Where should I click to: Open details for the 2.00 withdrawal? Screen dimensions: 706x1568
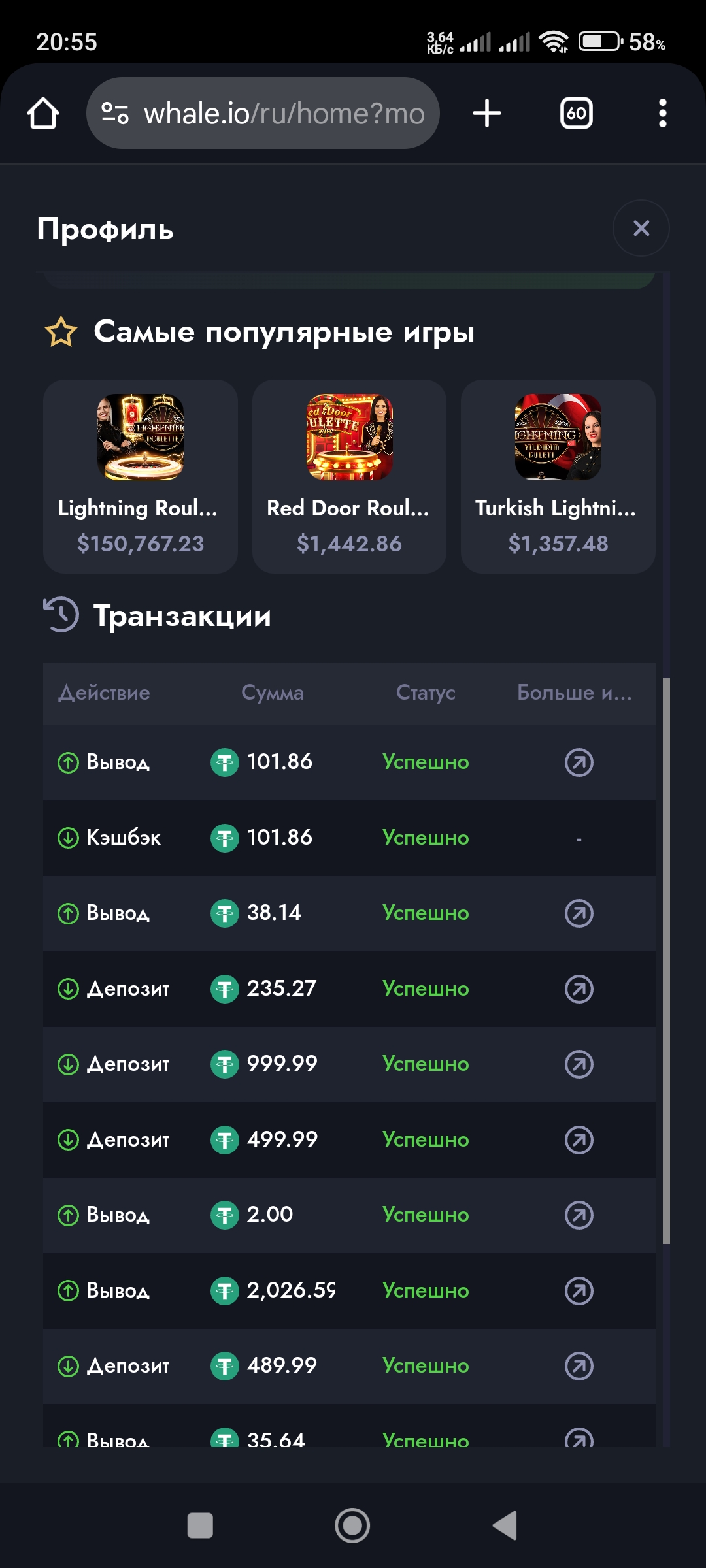579,1215
